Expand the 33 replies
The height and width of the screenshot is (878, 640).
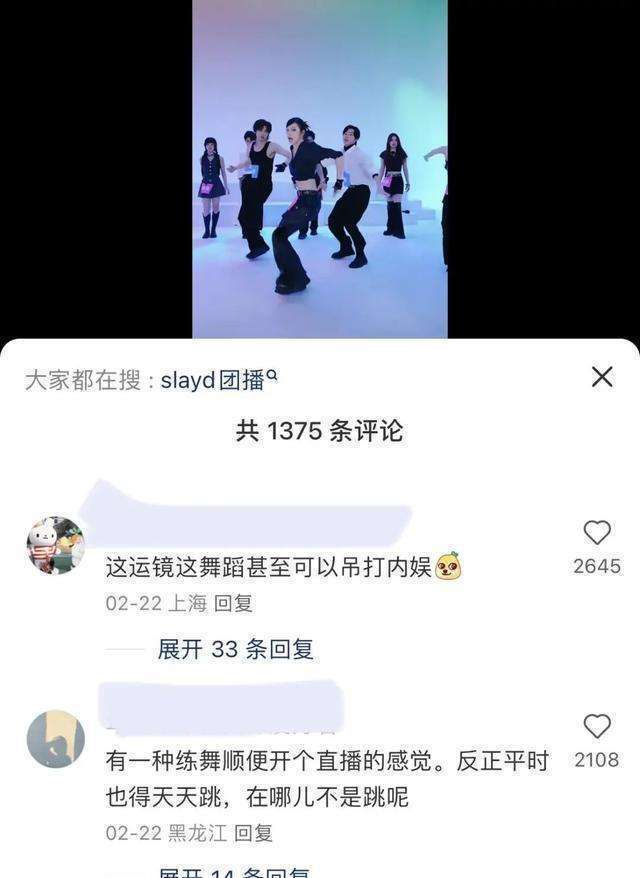pos(235,649)
